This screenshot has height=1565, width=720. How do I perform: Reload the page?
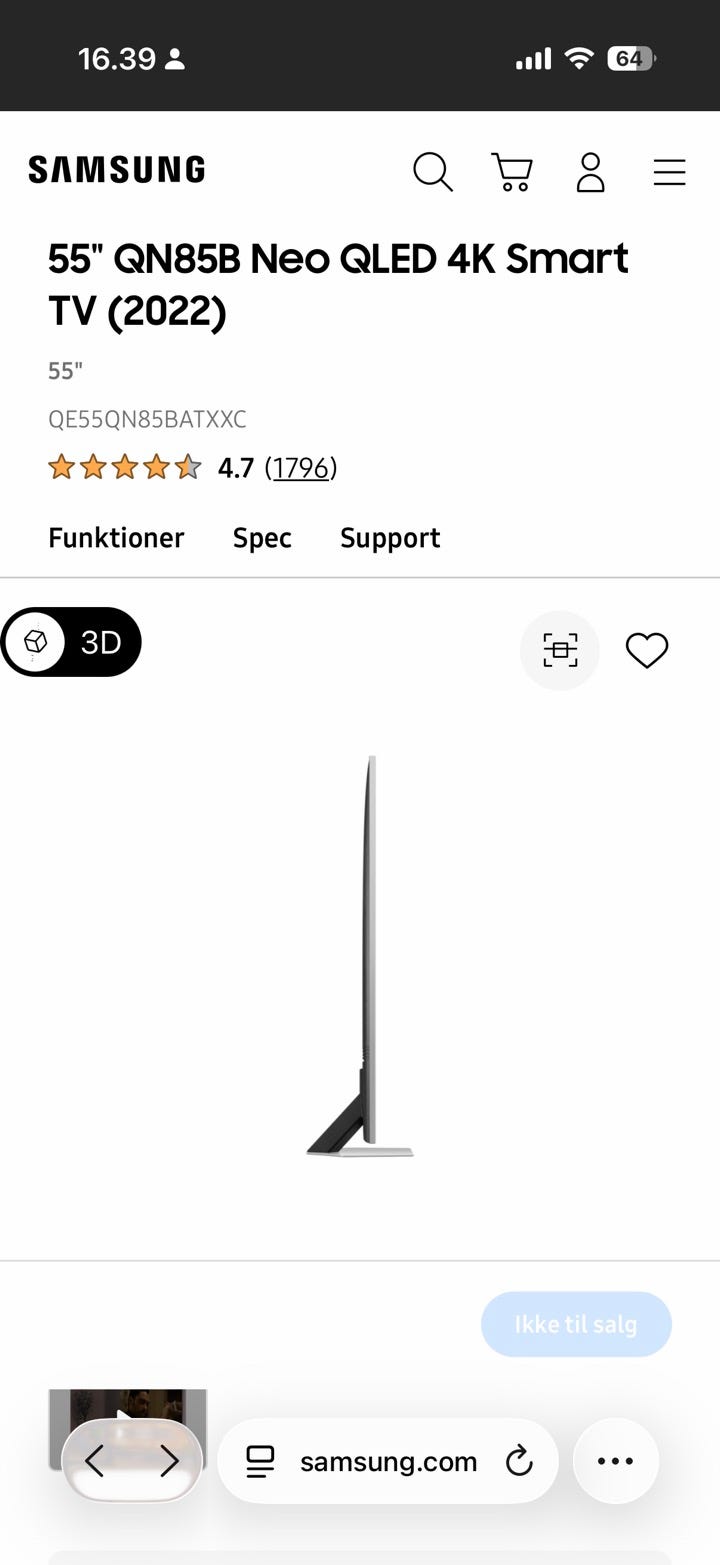[x=519, y=1462]
